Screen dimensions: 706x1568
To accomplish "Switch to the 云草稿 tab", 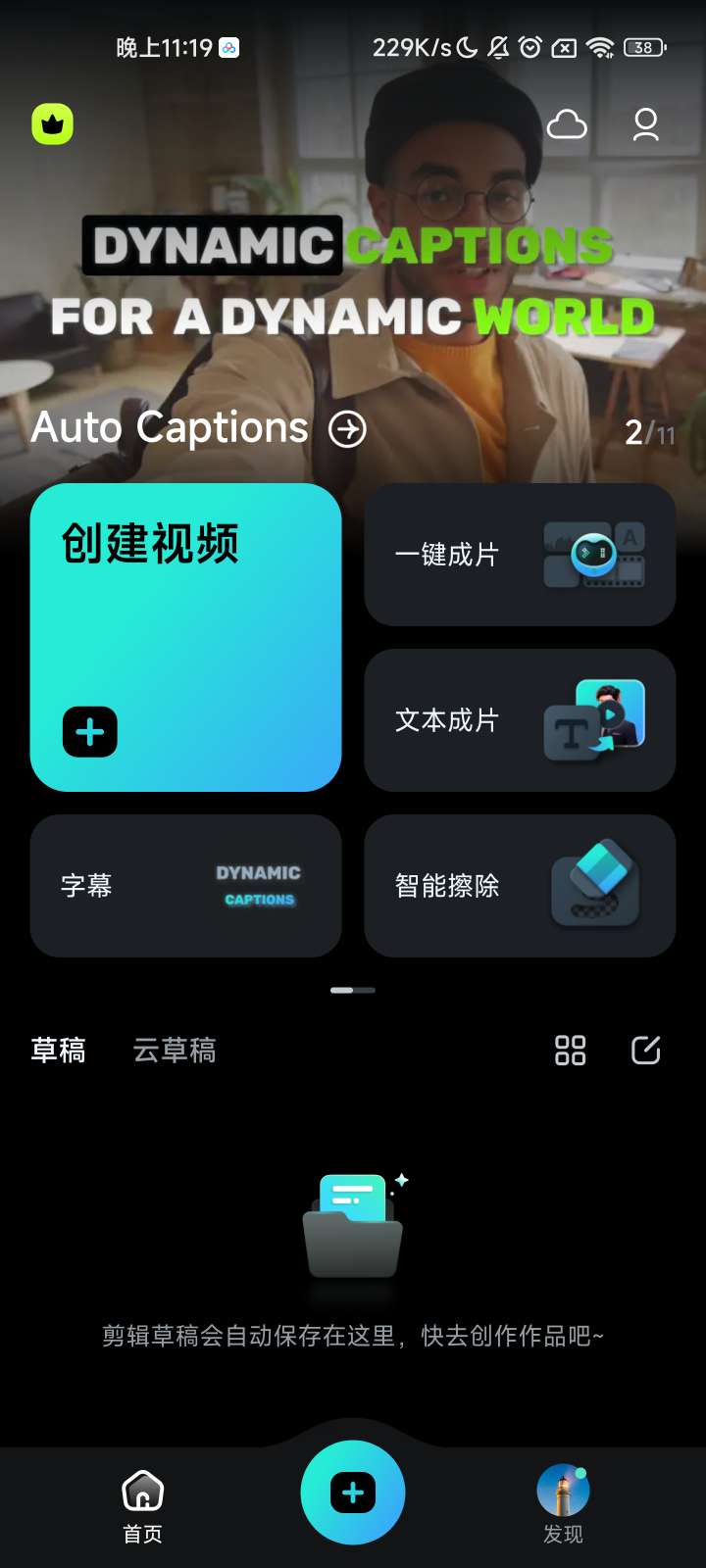I will (x=175, y=1051).
